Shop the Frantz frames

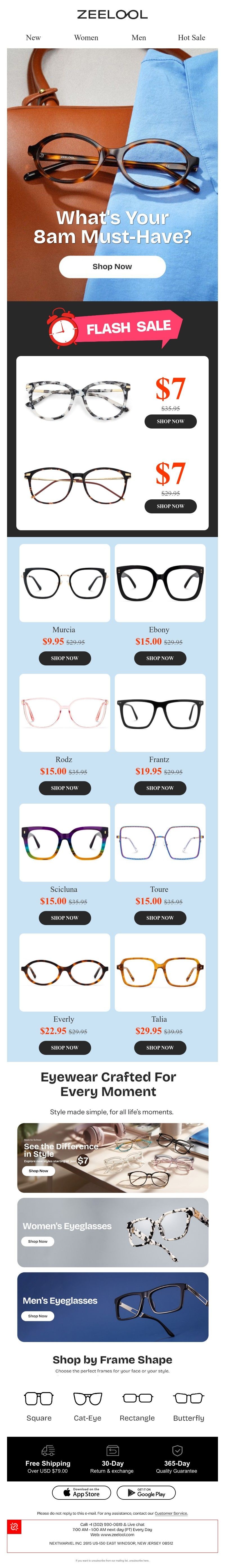[160, 788]
